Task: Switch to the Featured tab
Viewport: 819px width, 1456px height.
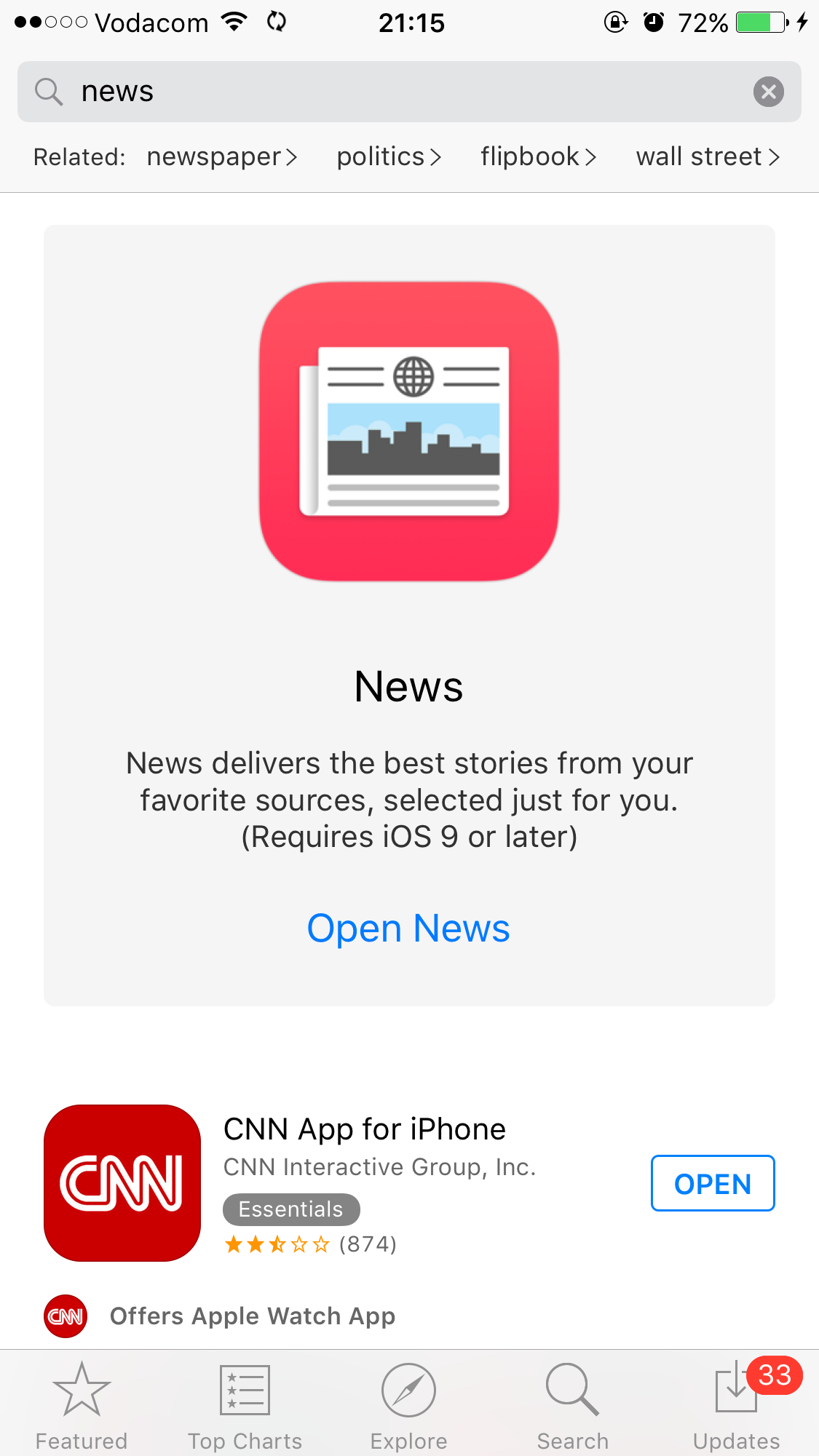Action: pos(82,1406)
